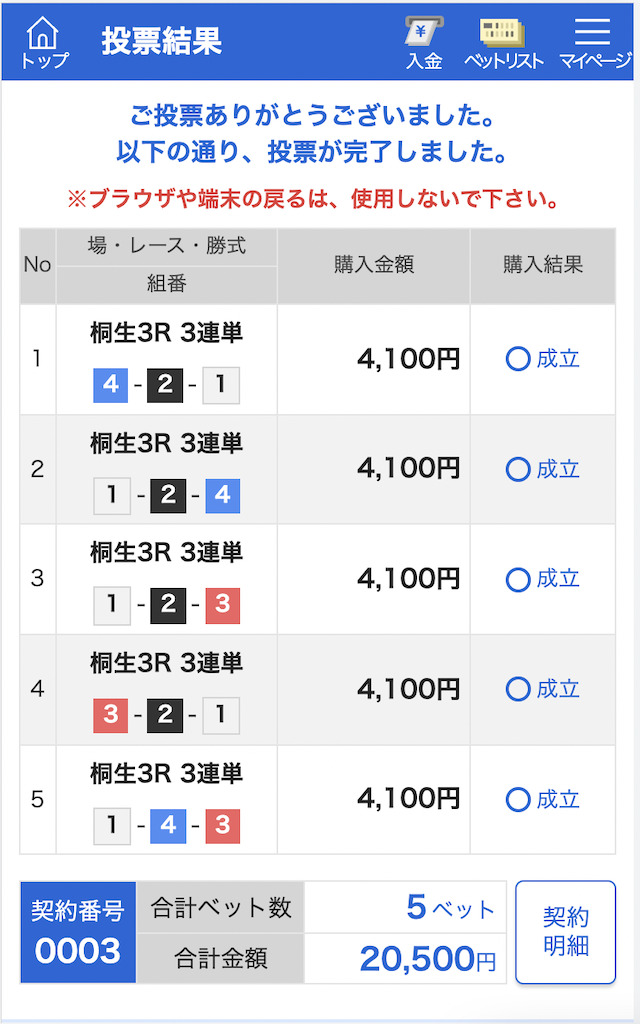This screenshot has width=640, height=1024.
Task: Open the 入金 deposit page
Action: click(424, 42)
